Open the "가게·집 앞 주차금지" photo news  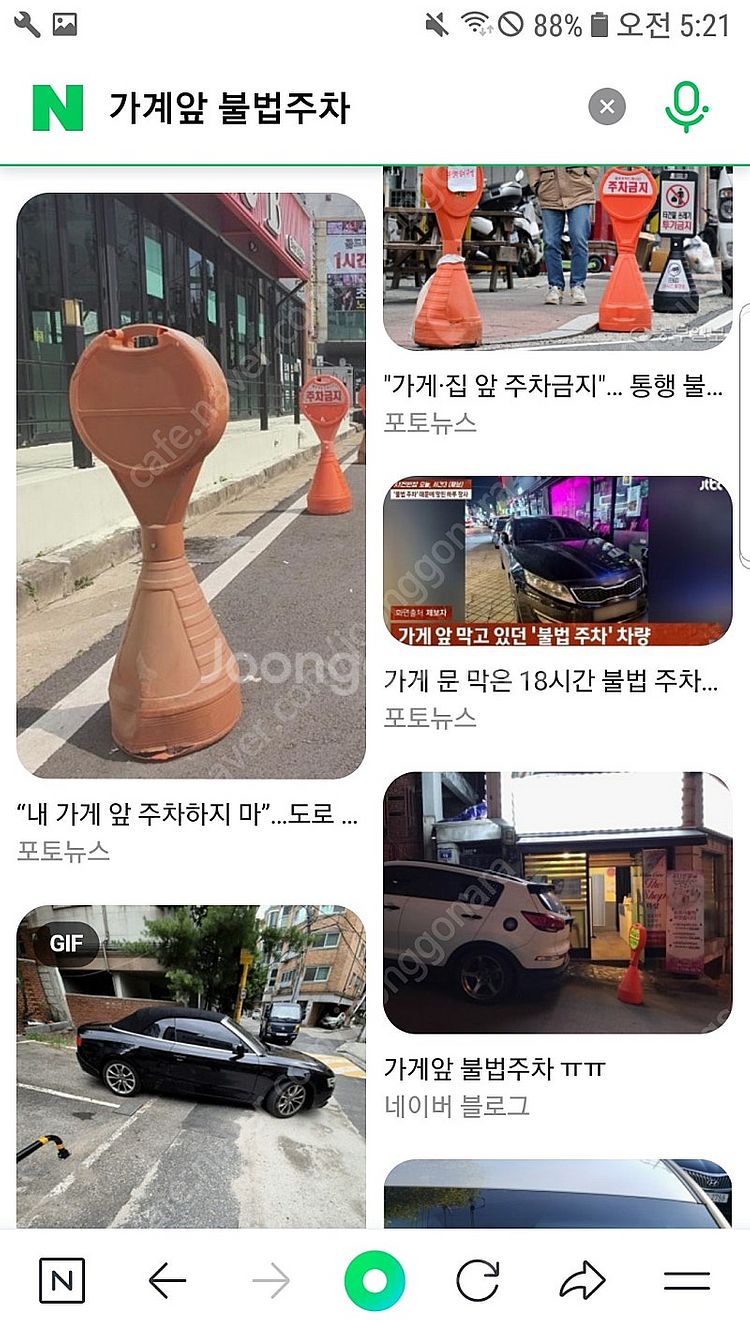coord(557,258)
